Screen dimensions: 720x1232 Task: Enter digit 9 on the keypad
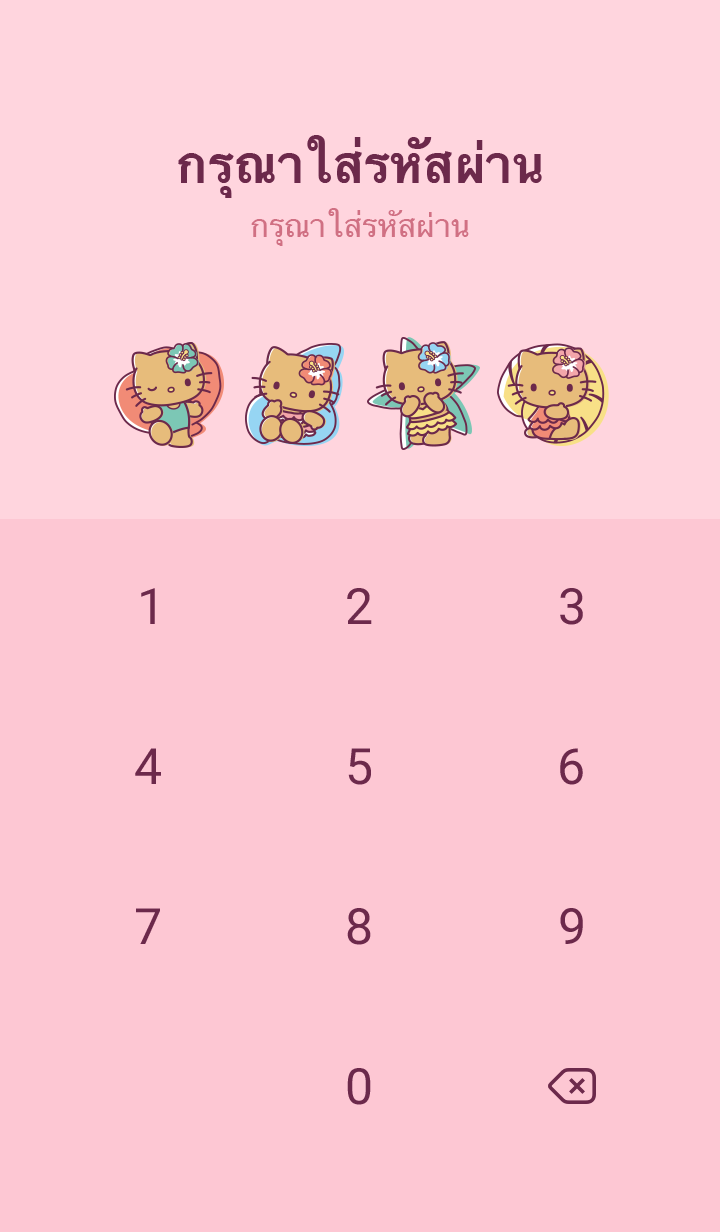coord(570,927)
